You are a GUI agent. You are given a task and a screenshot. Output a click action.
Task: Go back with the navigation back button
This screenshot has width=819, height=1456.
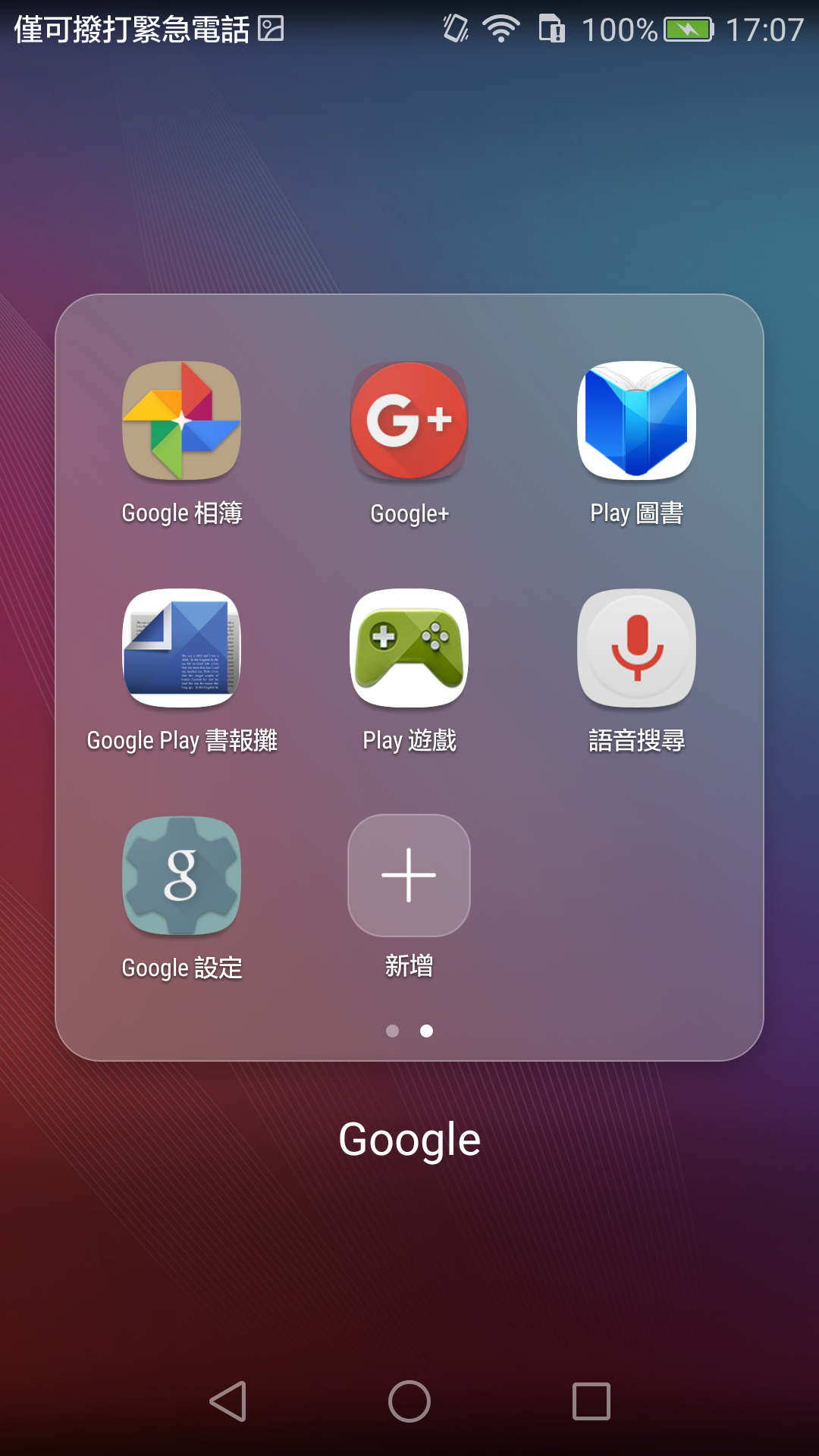pyautogui.click(x=227, y=1401)
